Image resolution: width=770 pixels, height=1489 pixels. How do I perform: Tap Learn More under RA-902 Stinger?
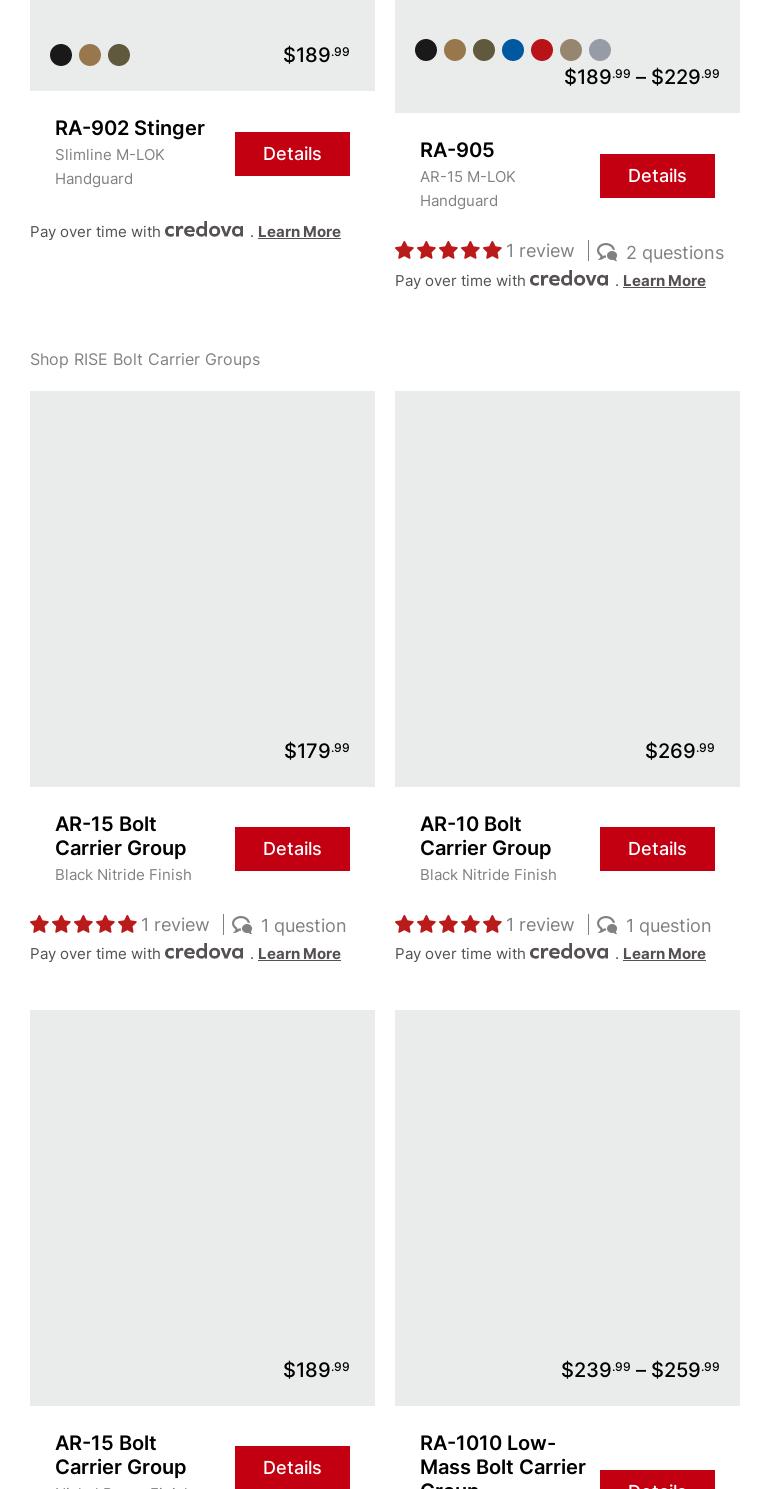click(x=299, y=232)
